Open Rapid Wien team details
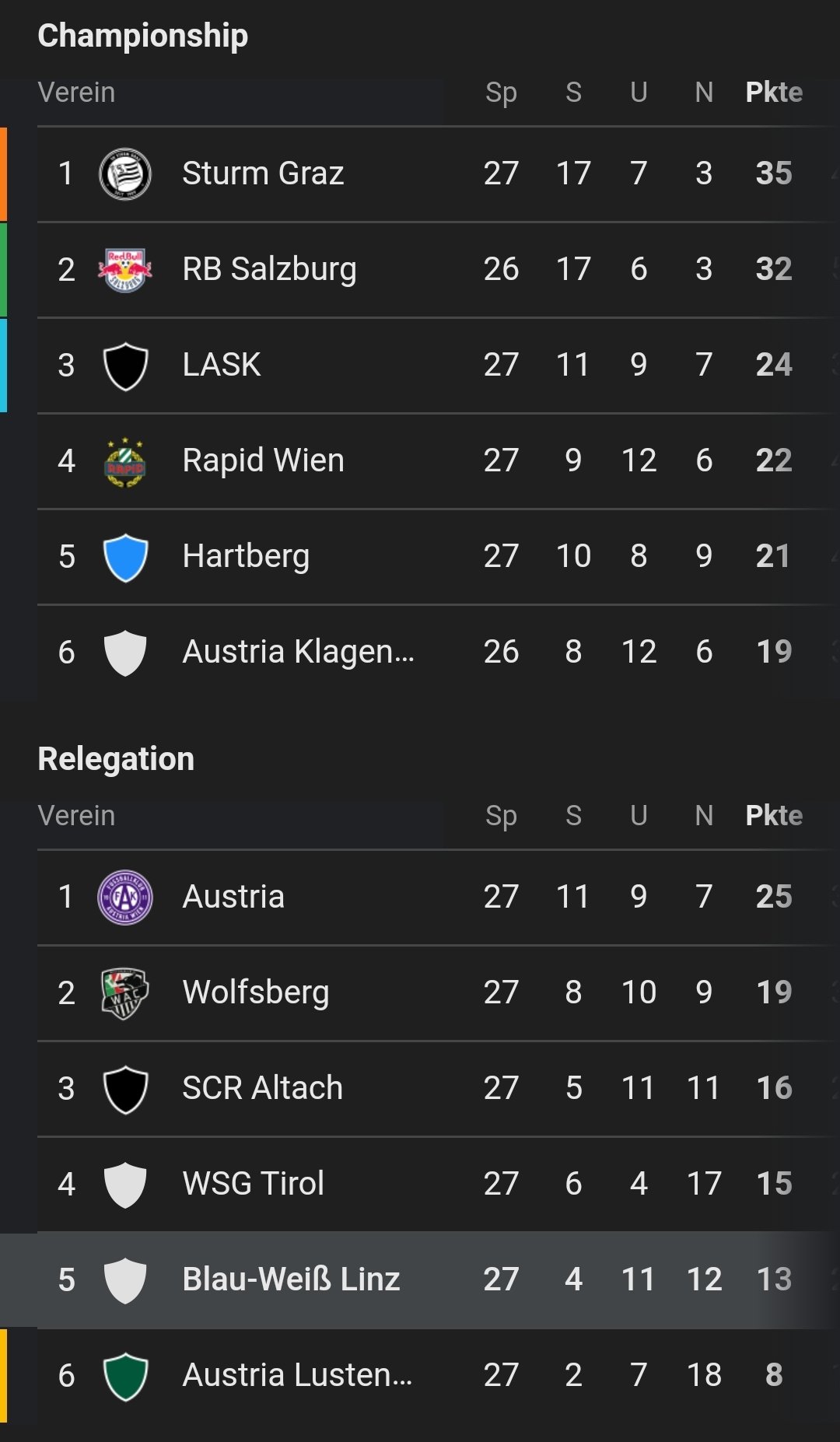The image size is (840, 1442). point(420,460)
